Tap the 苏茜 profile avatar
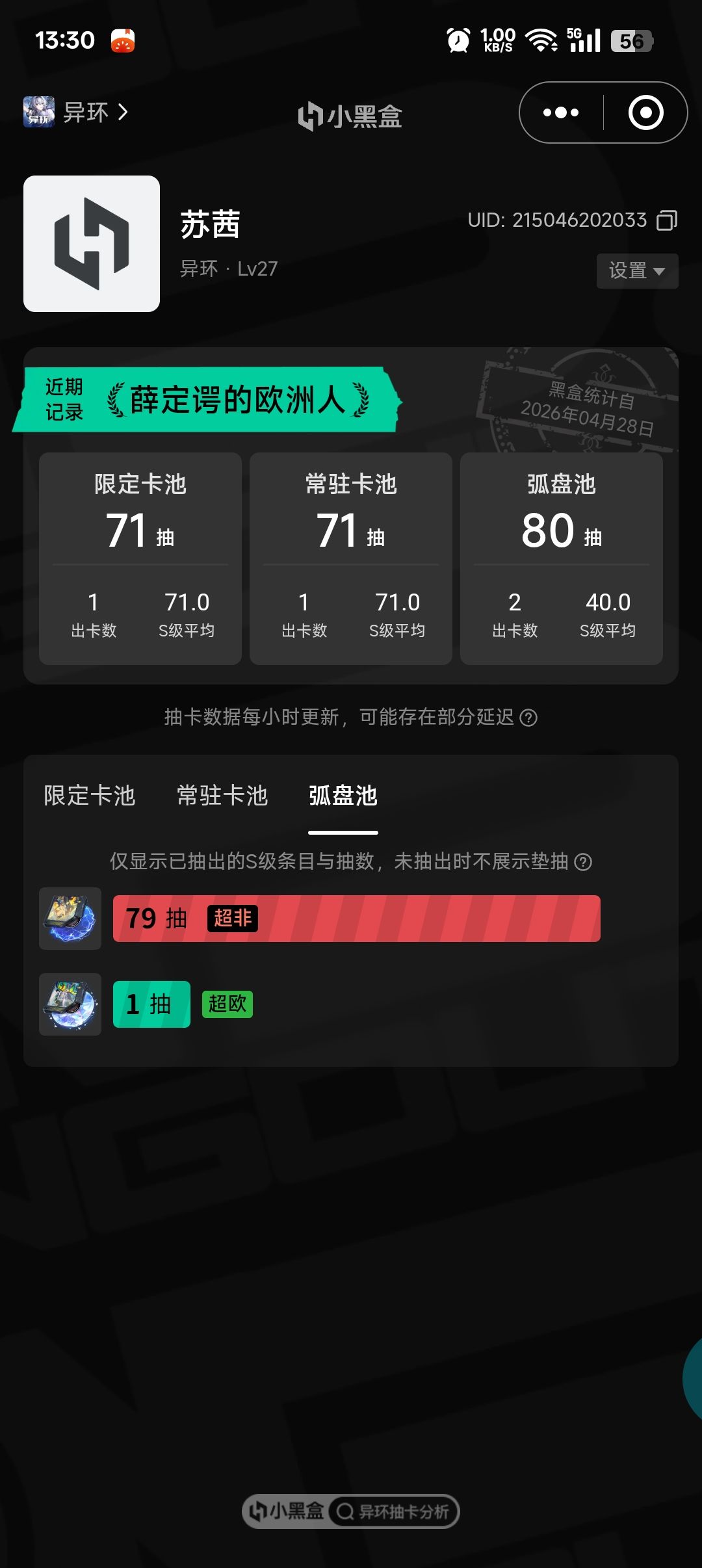702x1568 pixels. [x=92, y=244]
